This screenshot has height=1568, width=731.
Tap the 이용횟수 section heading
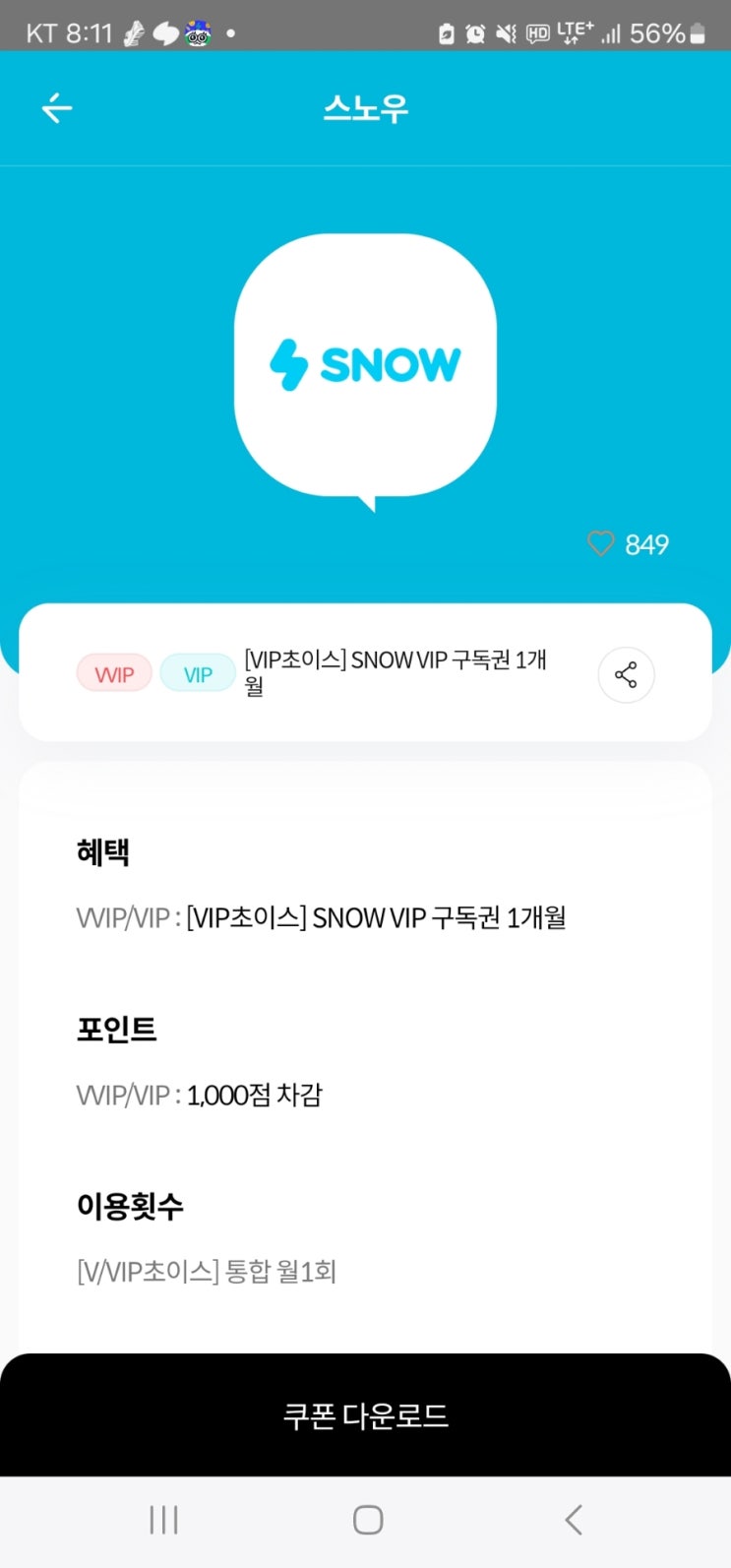pyautogui.click(x=129, y=1205)
